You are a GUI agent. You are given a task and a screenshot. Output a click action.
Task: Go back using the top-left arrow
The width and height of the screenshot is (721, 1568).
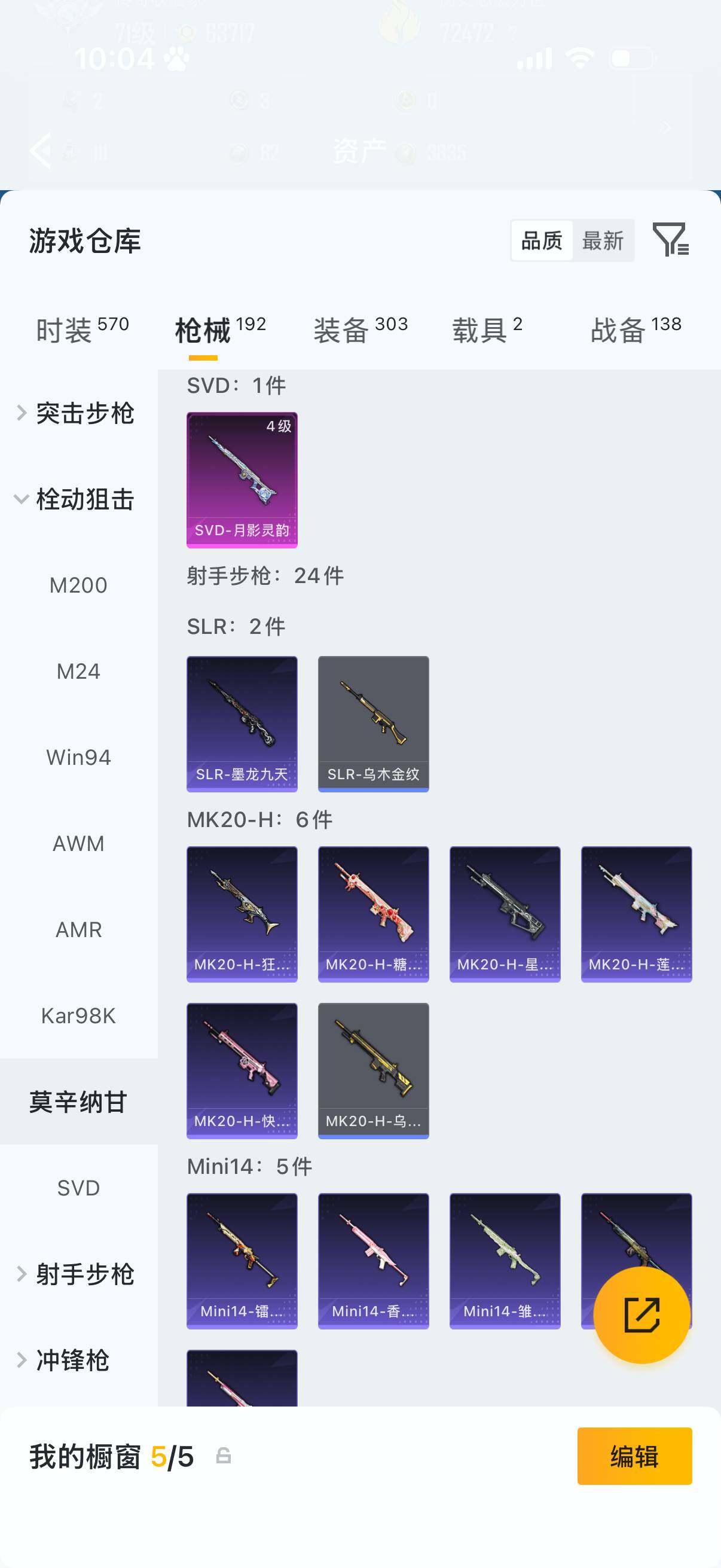41,151
